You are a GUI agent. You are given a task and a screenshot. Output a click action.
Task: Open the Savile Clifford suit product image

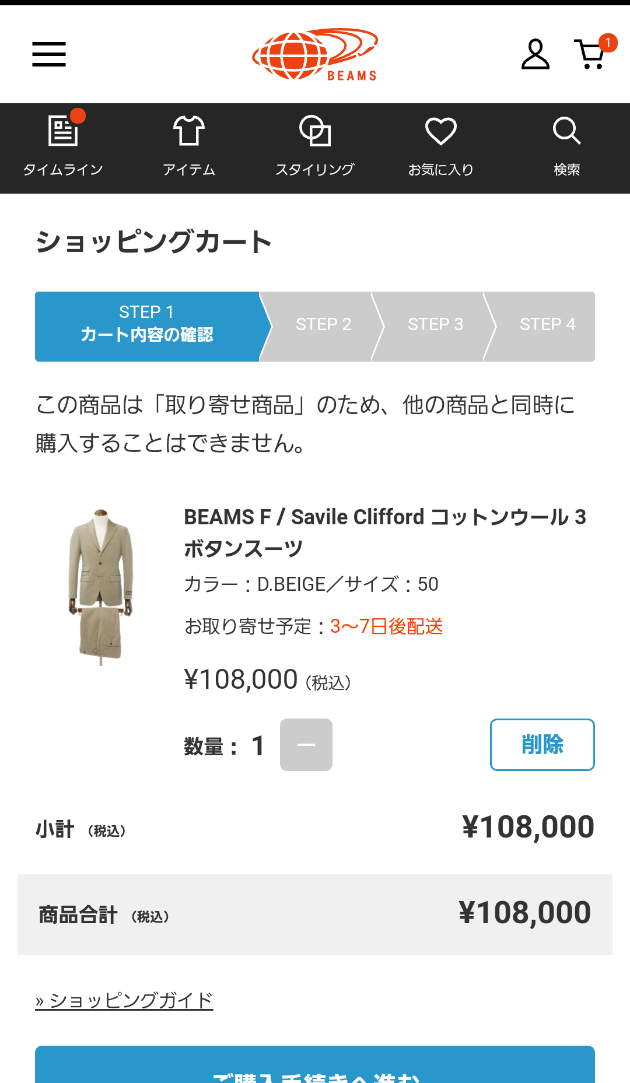coord(100,585)
